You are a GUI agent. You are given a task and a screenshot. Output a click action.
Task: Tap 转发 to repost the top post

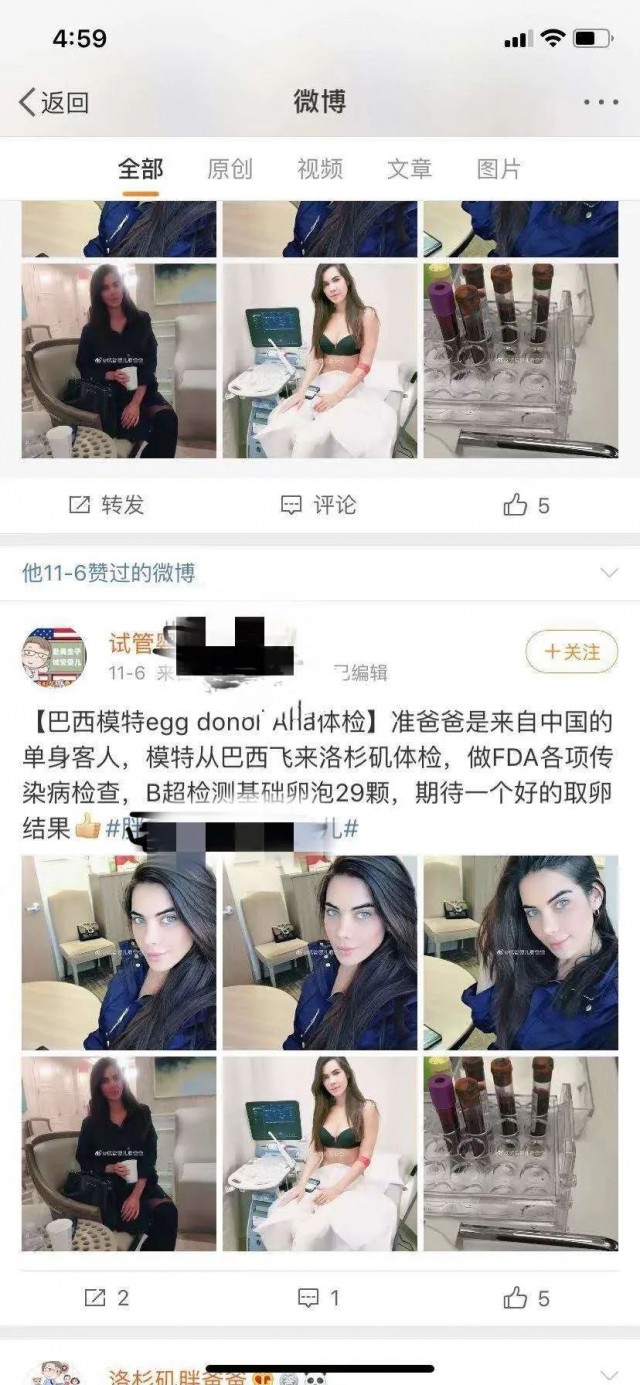click(x=106, y=505)
